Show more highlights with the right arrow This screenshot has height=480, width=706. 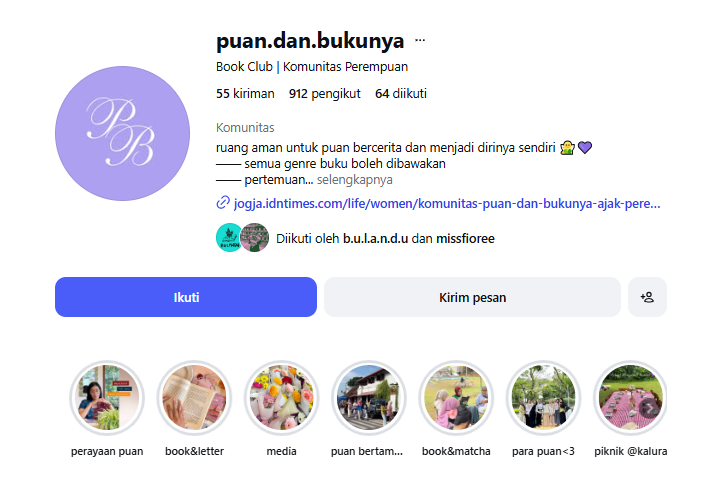click(x=651, y=407)
